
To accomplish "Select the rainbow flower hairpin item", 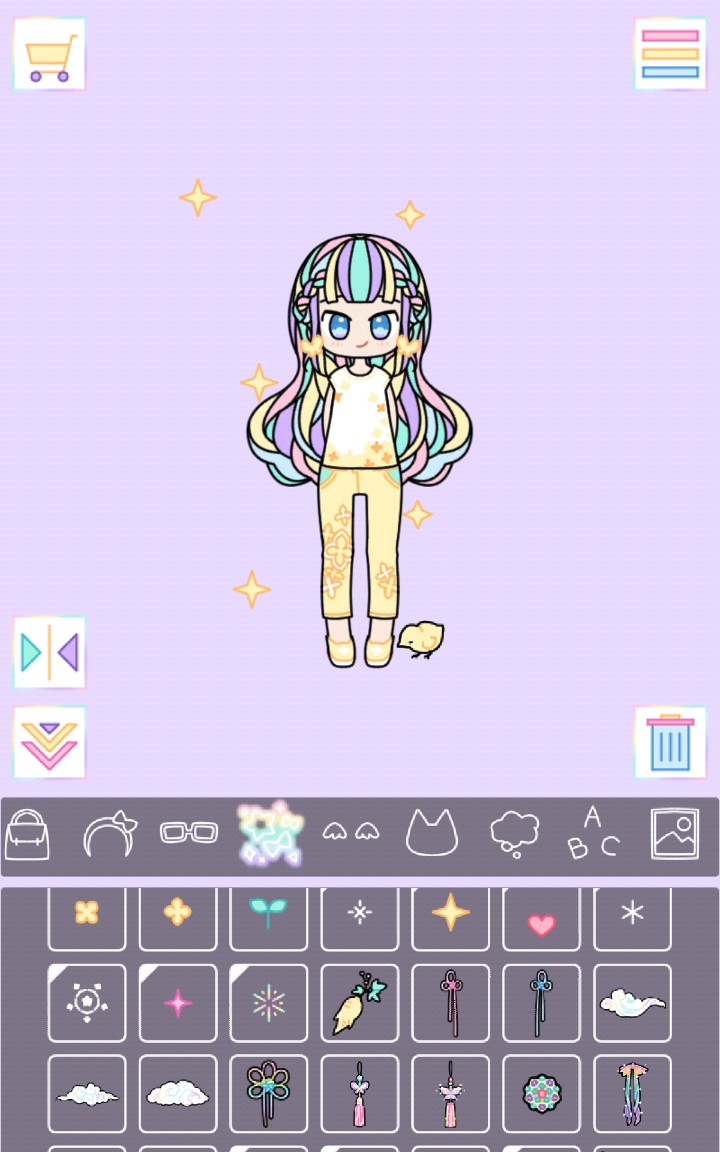I will coord(268,1093).
